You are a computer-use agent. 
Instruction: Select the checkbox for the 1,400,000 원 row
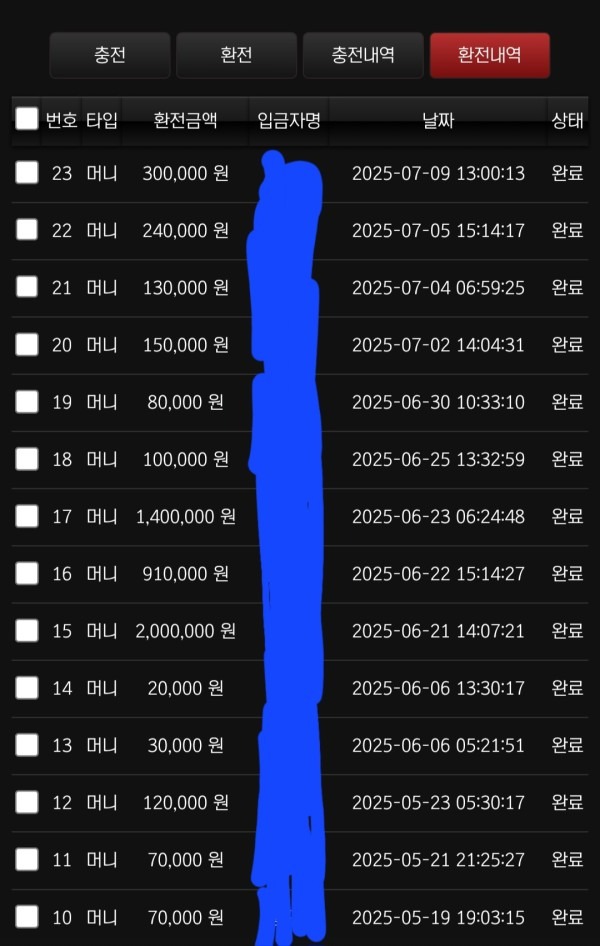point(27,516)
